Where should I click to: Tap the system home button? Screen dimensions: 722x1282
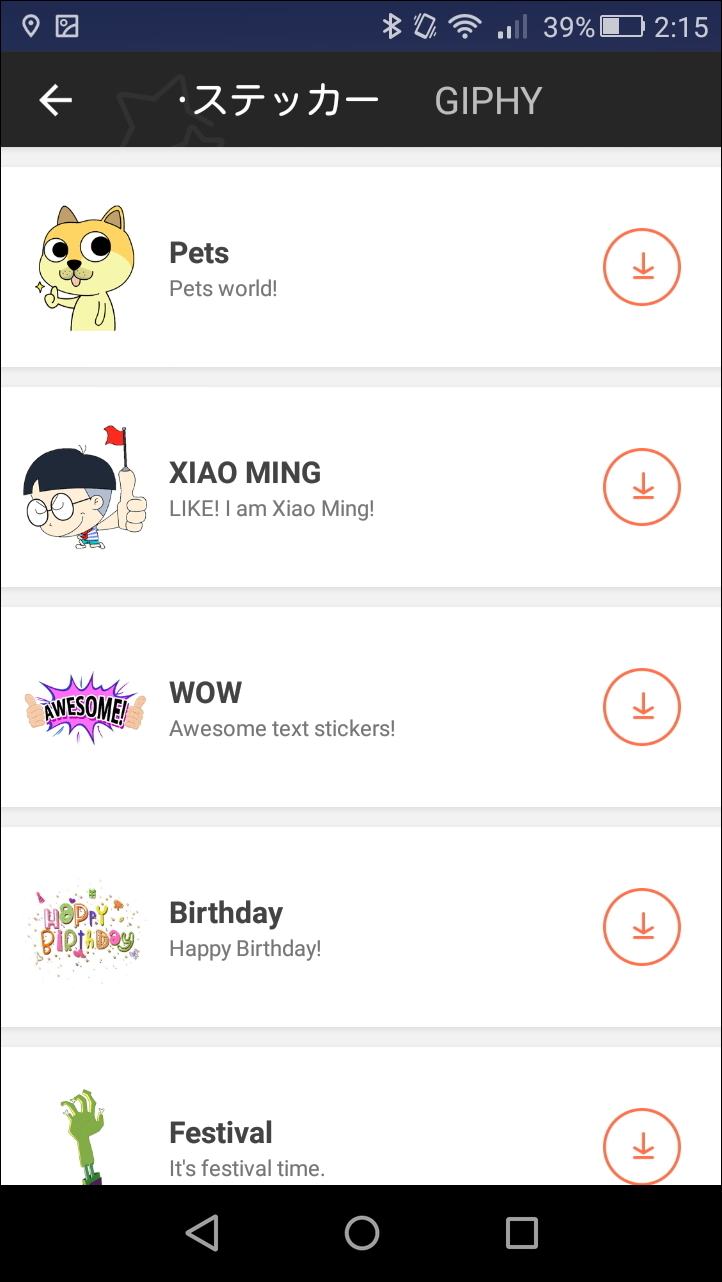361,1233
